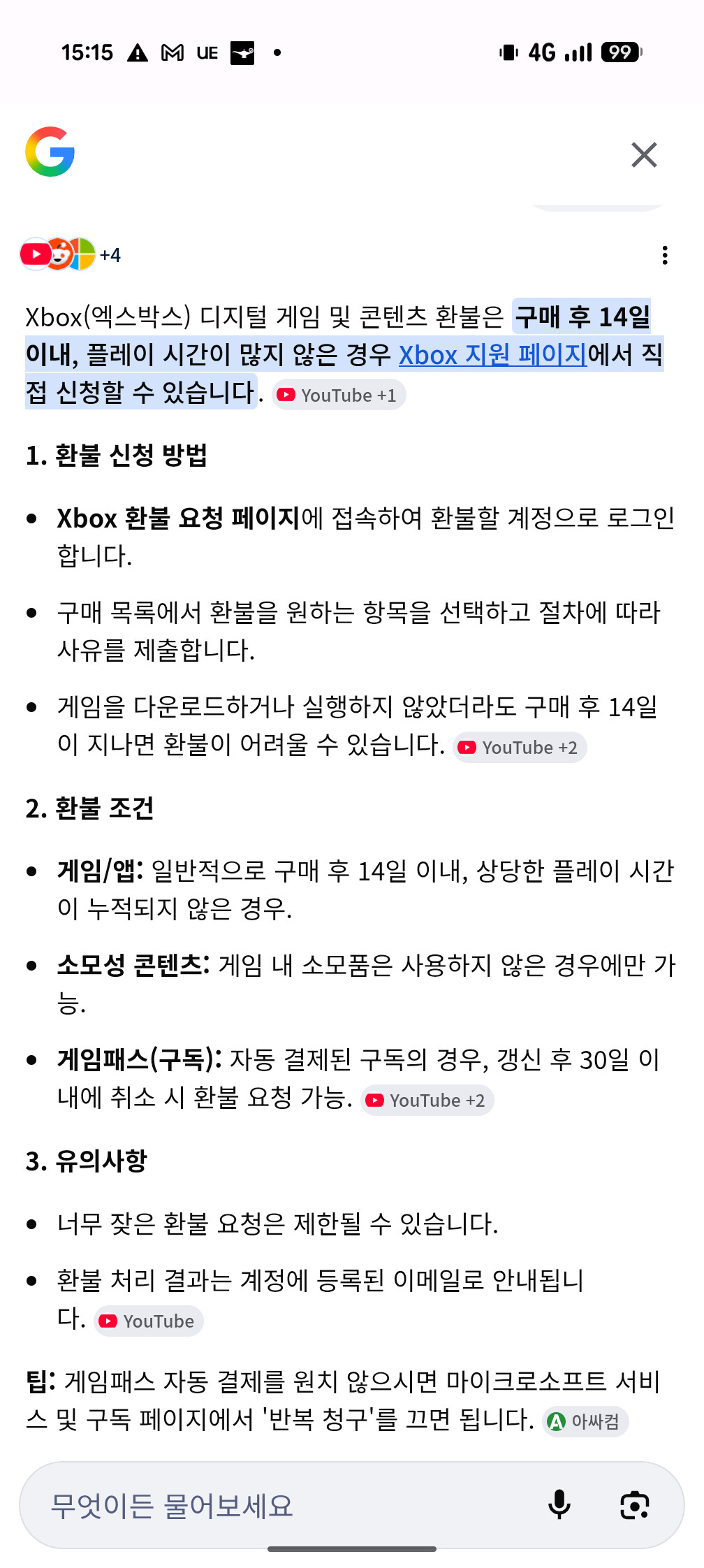This screenshot has width=704, height=1568.
Task: Open Google Lens camera search
Action: pyautogui.click(x=635, y=1504)
